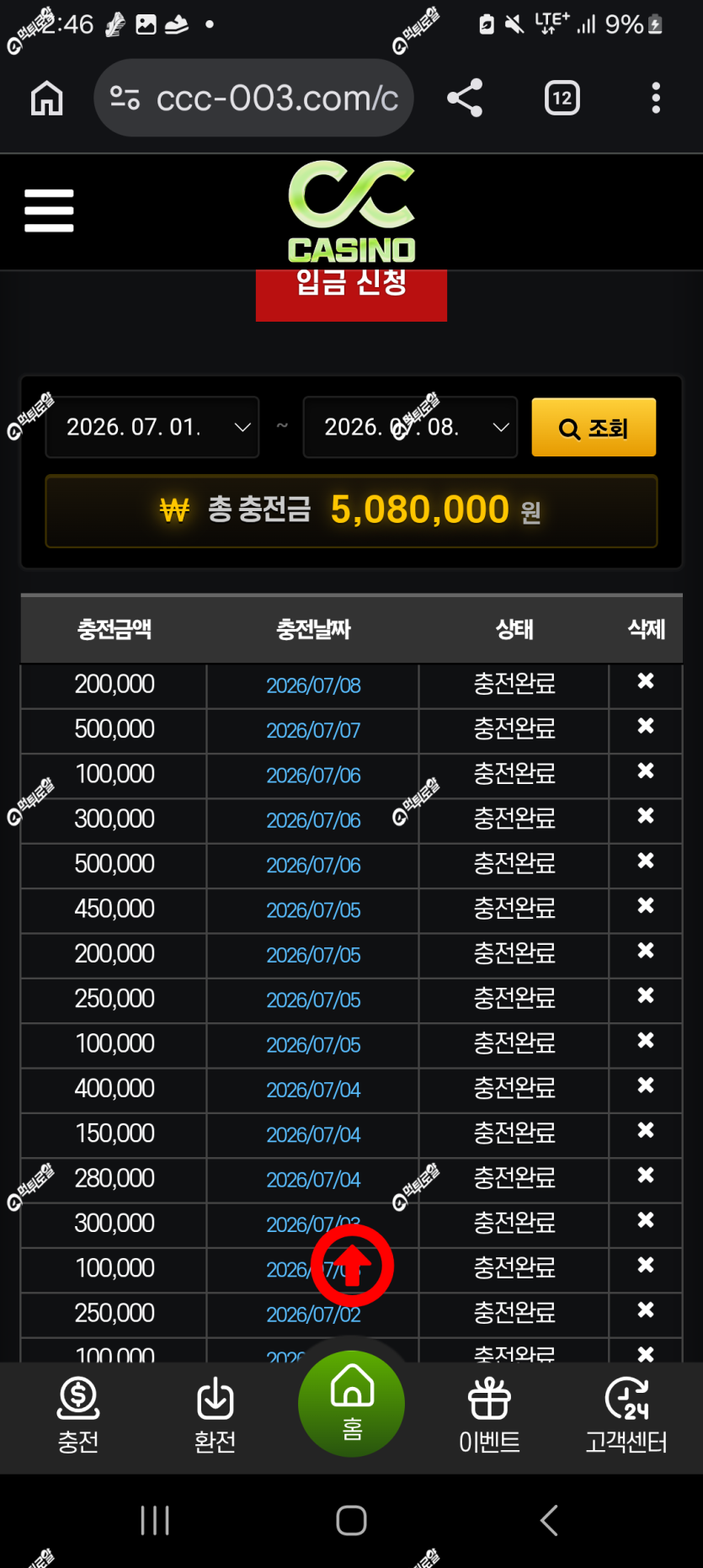Viewport: 703px width, 1568px height.
Task: Open the browser three-dot overflow menu
Action: tap(656, 99)
